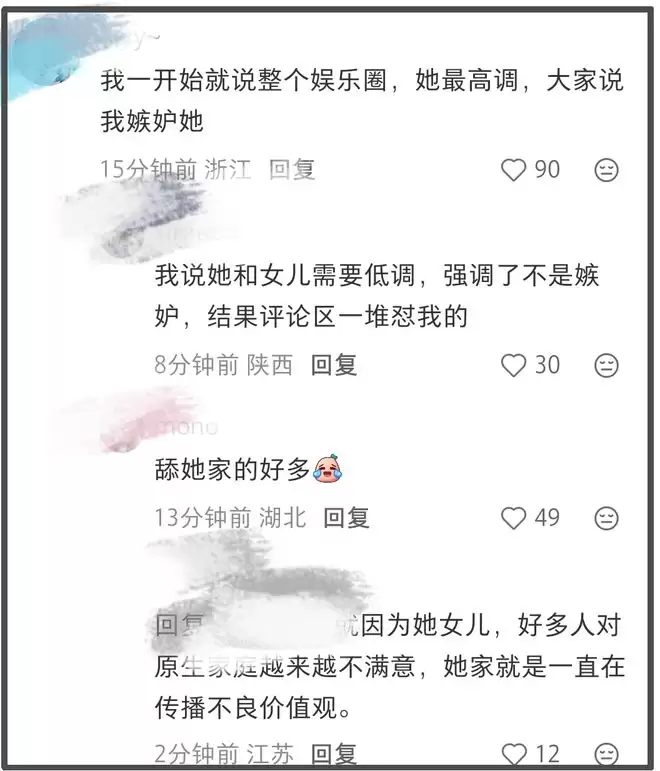Image resolution: width=660 pixels, height=771 pixels.
Task: Reply to the 8分钟前 陕西 comment
Action: click(333, 365)
